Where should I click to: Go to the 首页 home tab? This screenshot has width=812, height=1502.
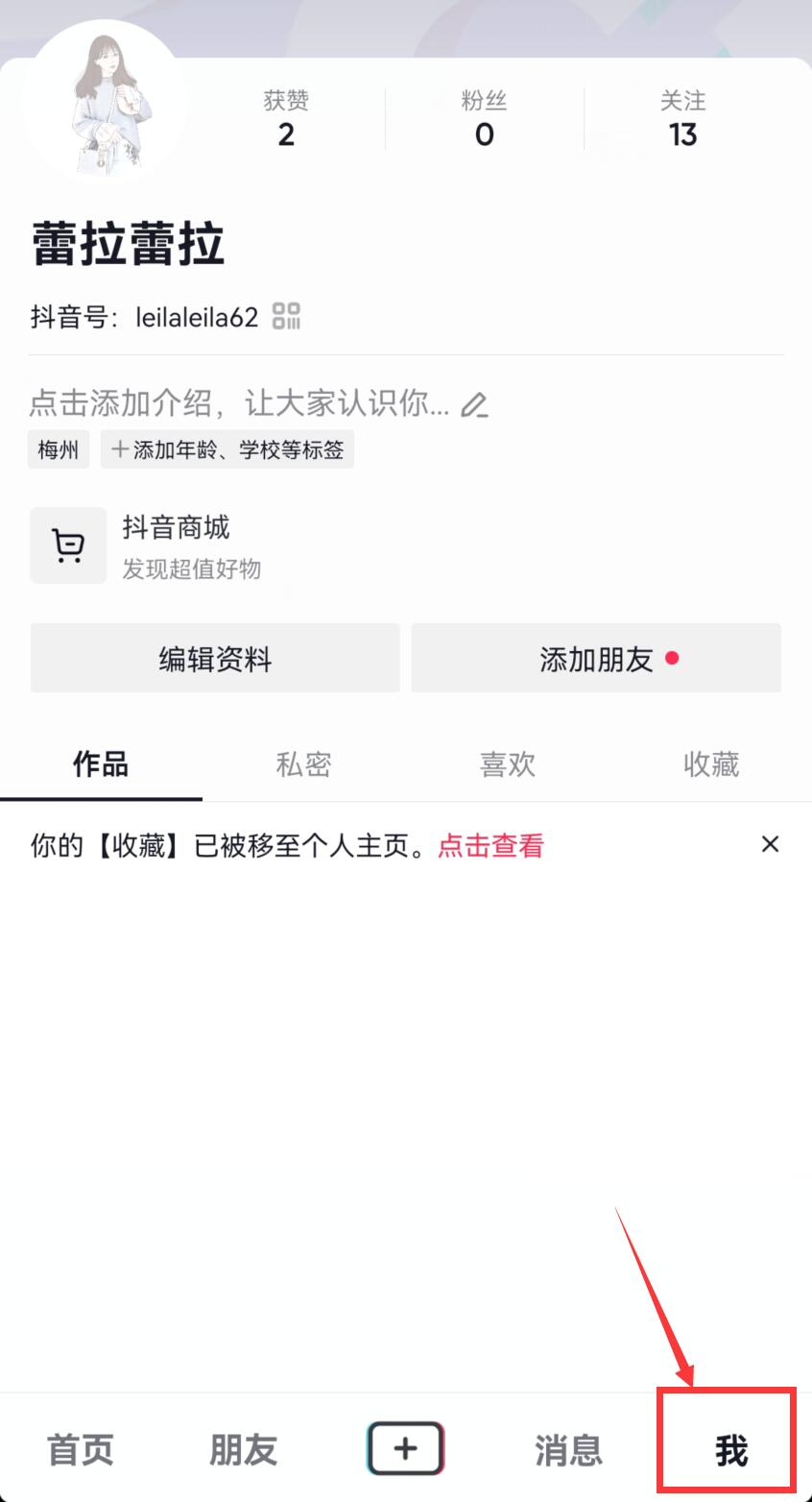click(81, 1449)
